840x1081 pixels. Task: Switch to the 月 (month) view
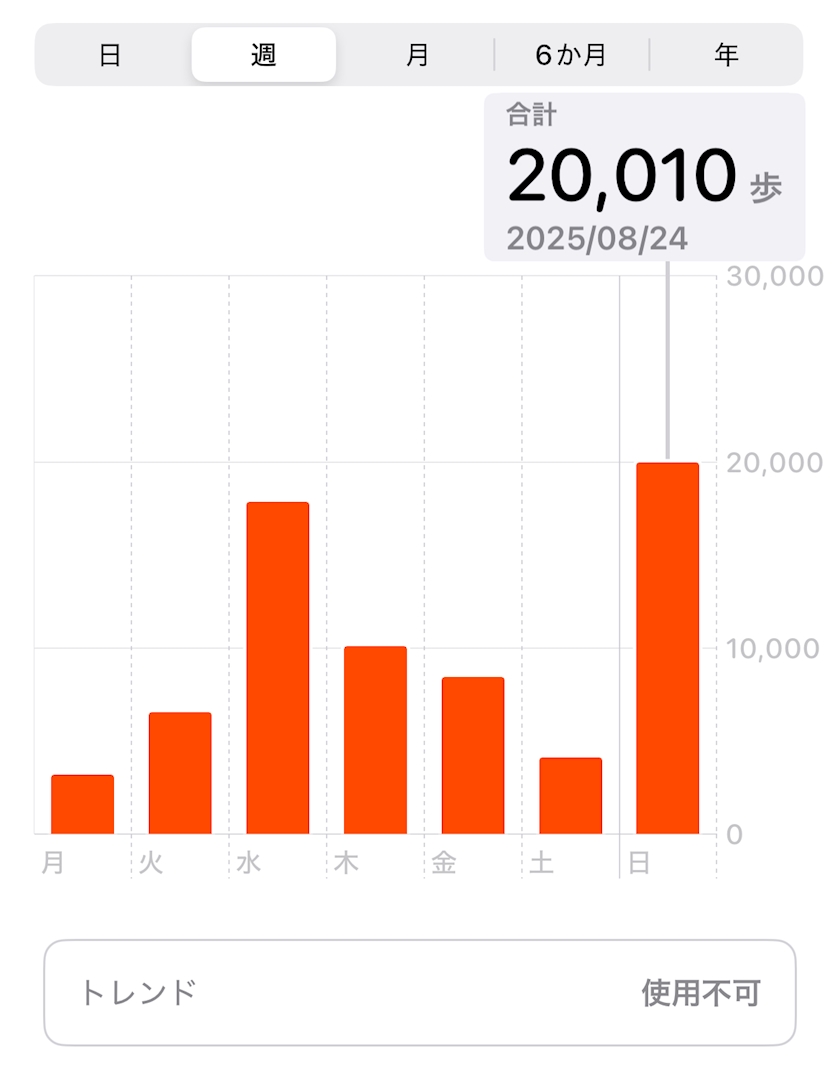click(x=417, y=54)
